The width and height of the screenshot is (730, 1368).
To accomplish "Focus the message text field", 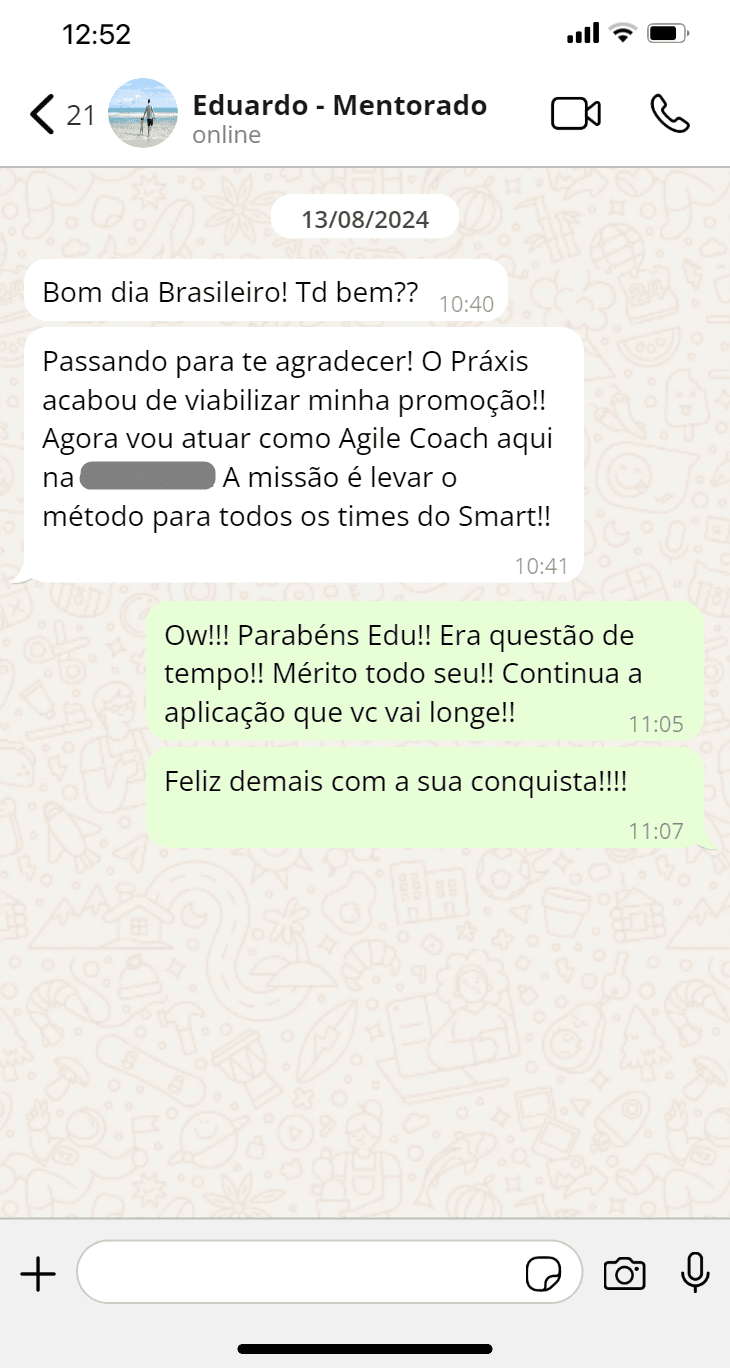I will click(x=300, y=1274).
